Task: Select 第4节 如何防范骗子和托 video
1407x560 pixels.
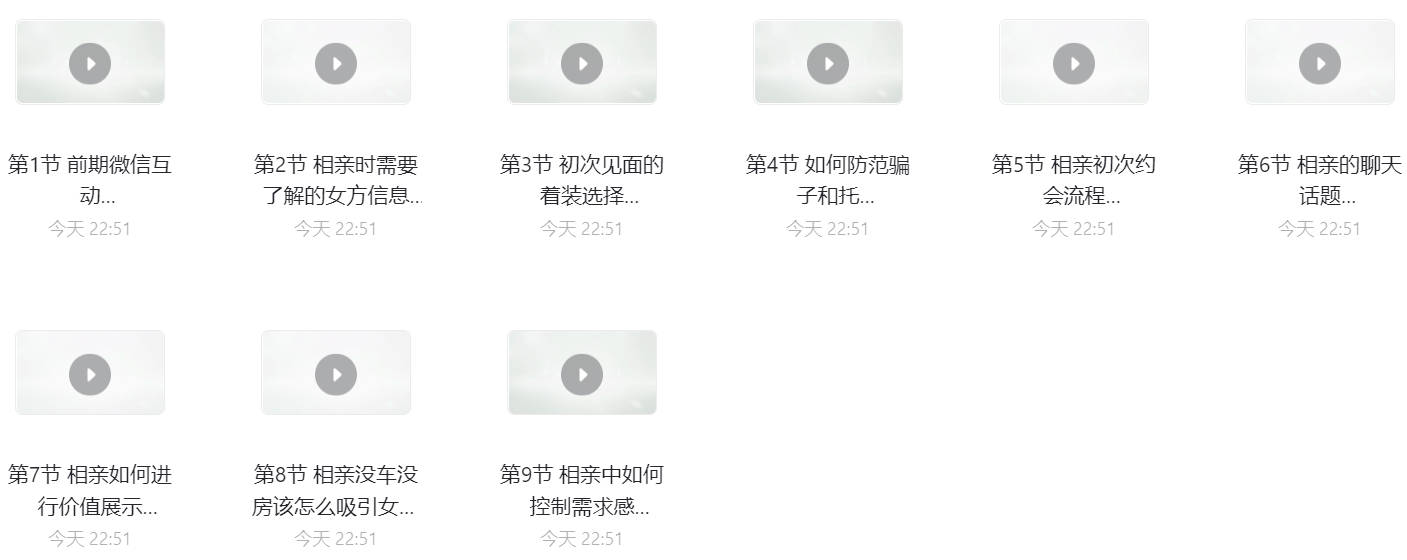Action: point(828,64)
